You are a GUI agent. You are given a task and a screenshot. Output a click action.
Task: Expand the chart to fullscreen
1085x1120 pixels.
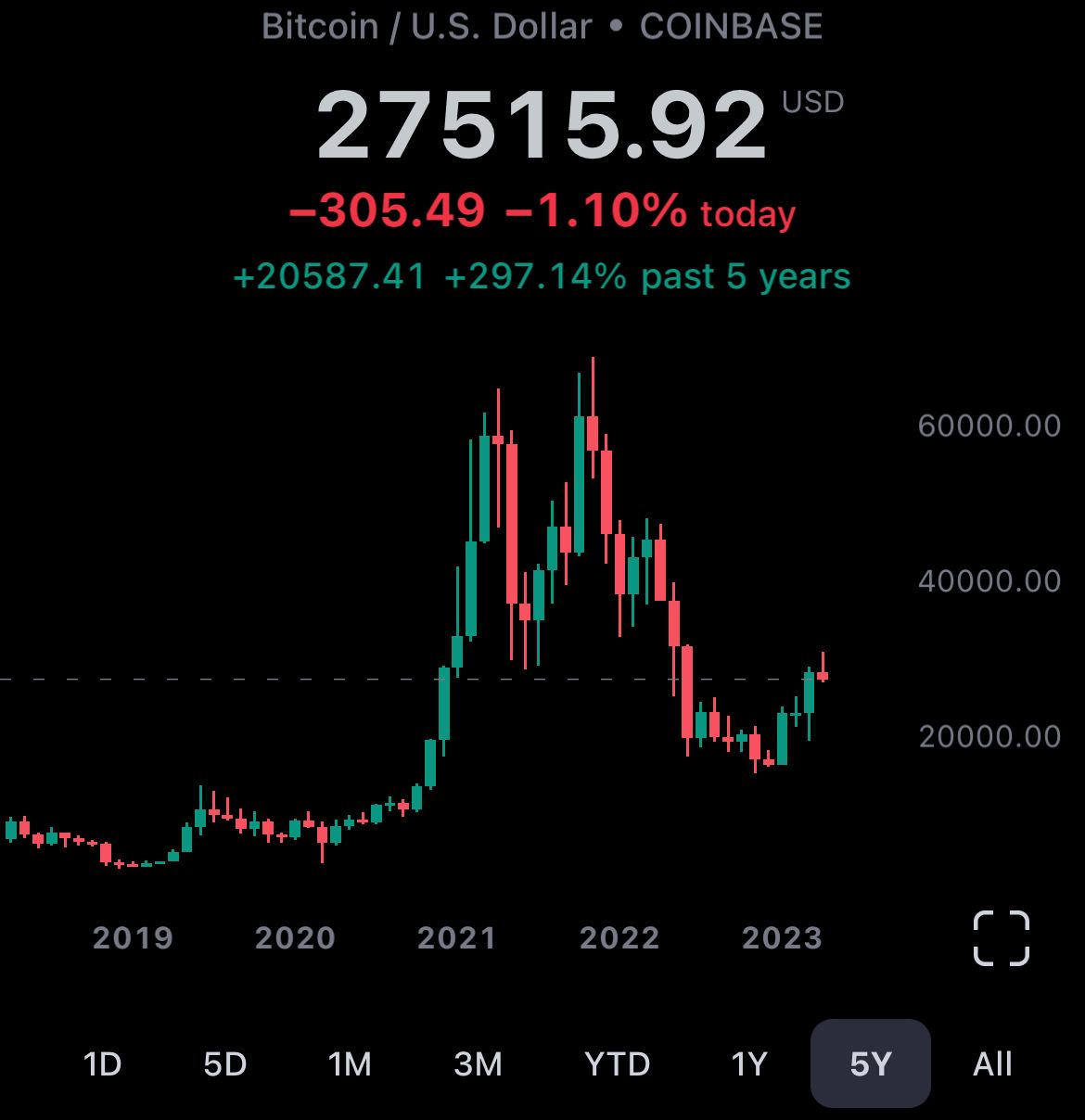tap(1002, 937)
